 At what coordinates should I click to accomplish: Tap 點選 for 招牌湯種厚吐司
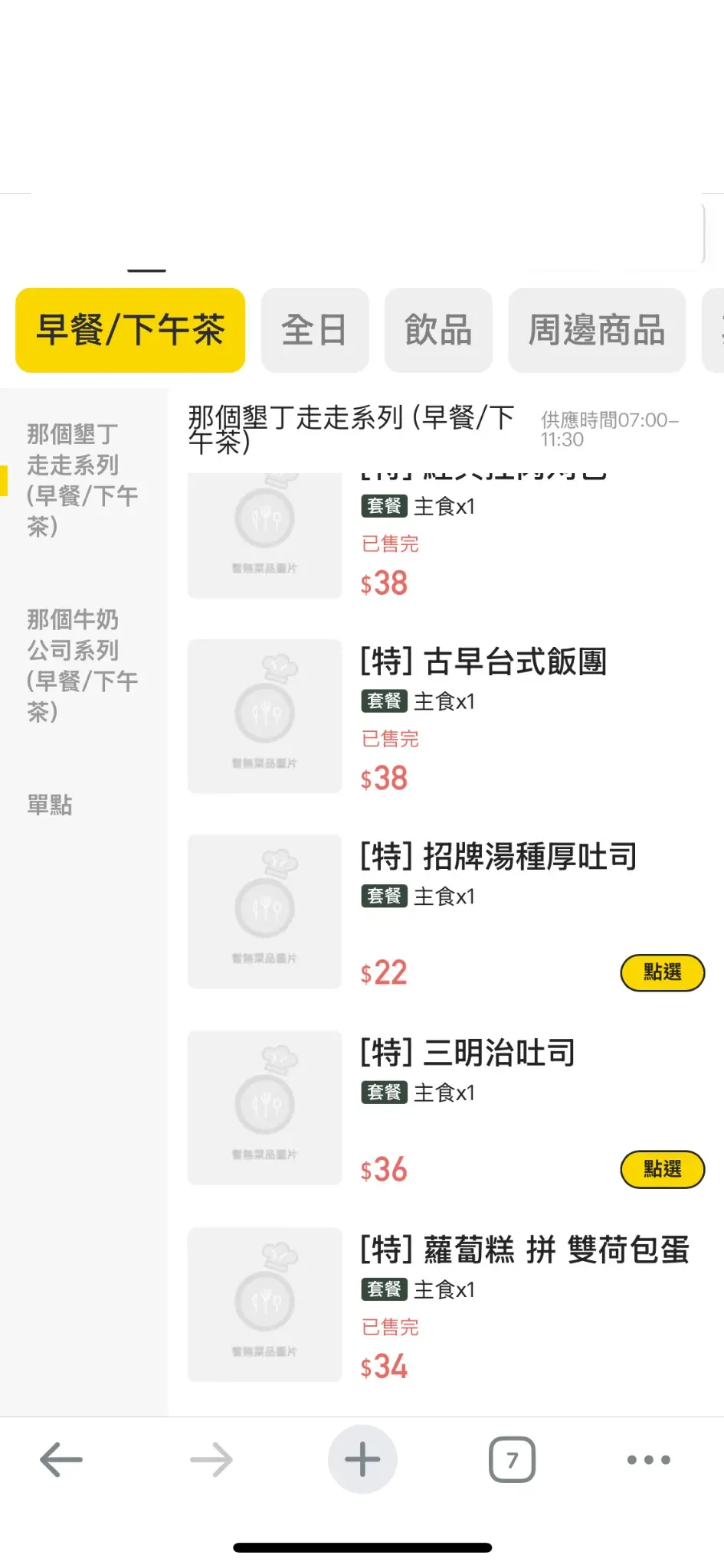(x=662, y=972)
